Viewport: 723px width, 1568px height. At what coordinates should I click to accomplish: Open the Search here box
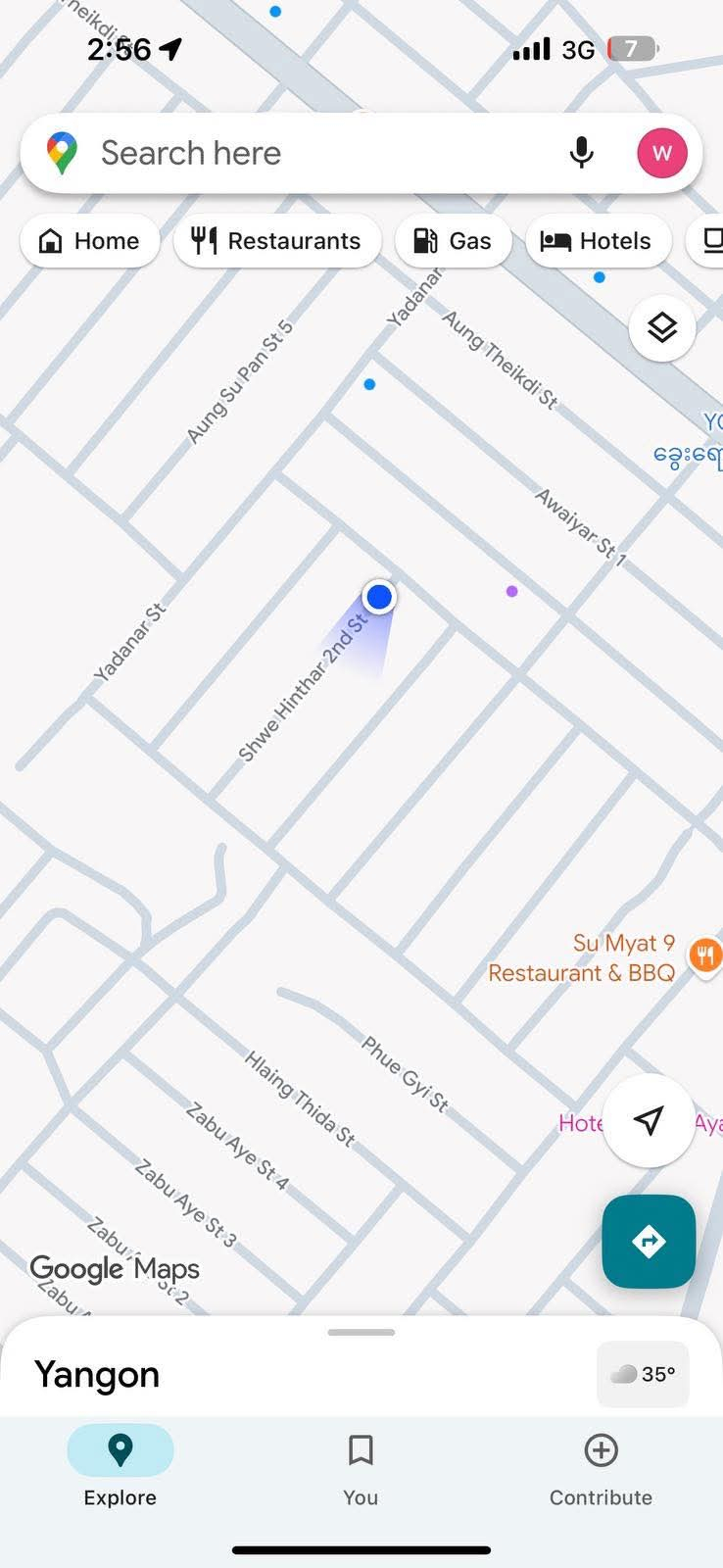(294, 154)
